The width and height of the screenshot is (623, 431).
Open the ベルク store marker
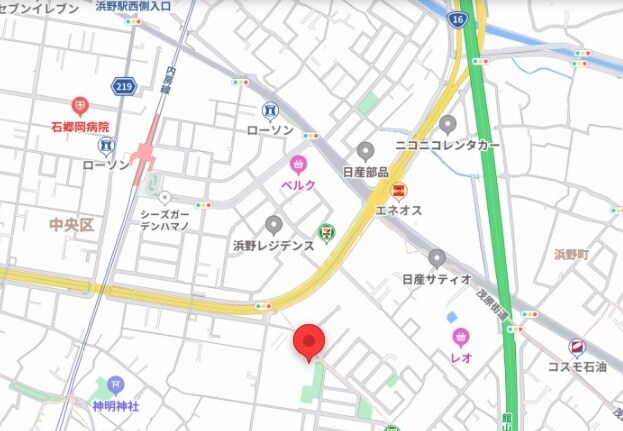pyautogui.click(x=298, y=164)
